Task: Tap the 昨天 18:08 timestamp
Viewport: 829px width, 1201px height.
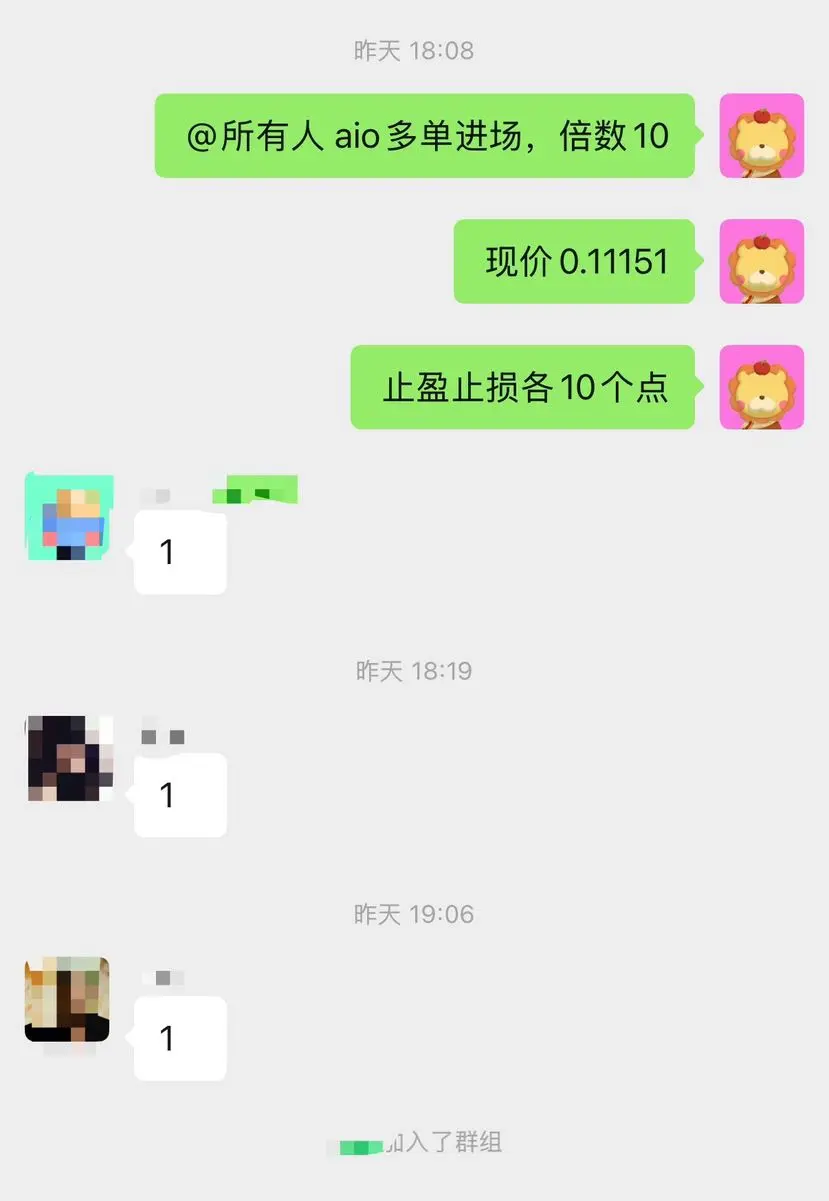Action: [x=414, y=49]
